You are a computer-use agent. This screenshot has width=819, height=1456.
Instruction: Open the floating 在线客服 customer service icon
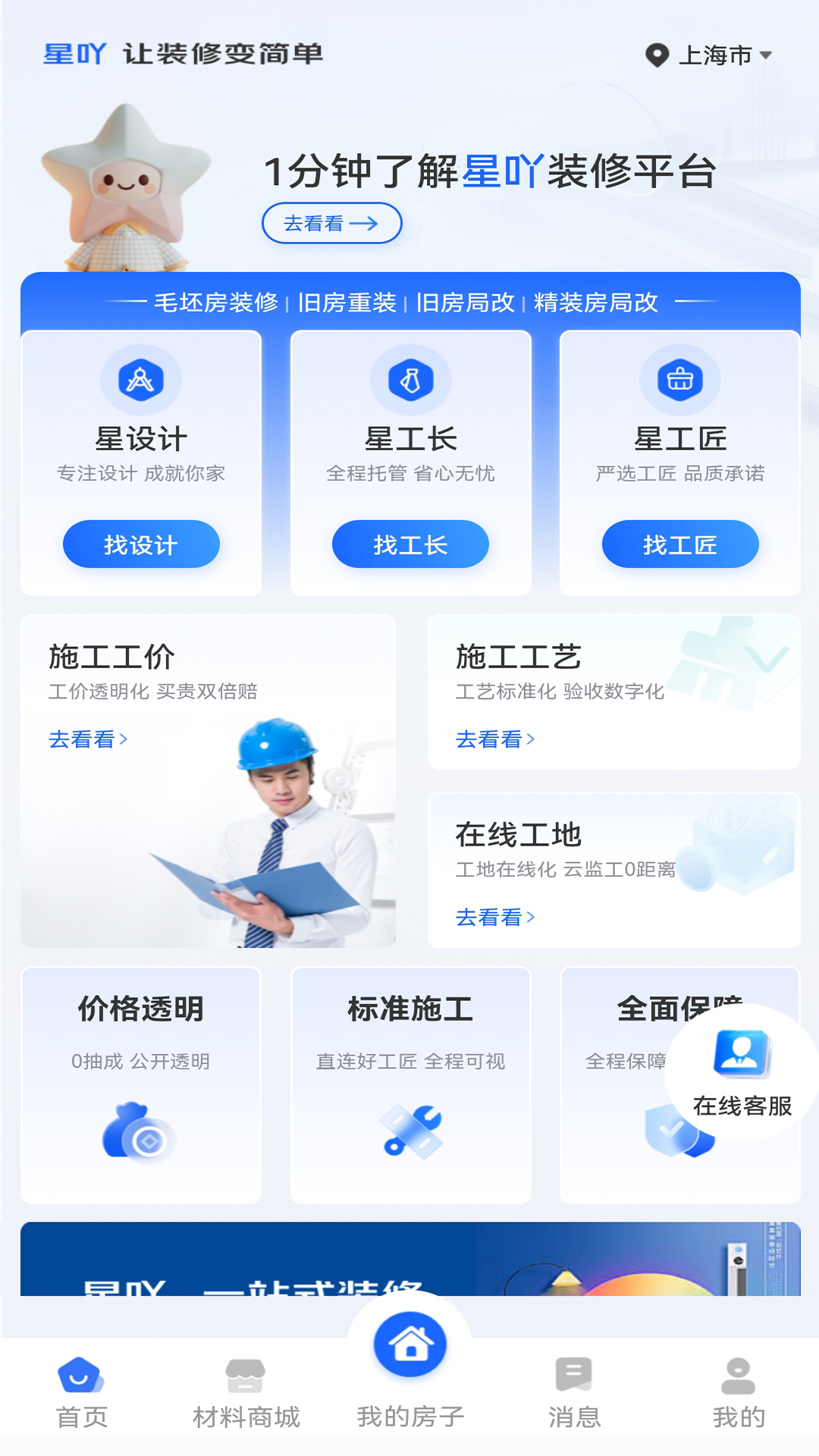[x=739, y=1054]
